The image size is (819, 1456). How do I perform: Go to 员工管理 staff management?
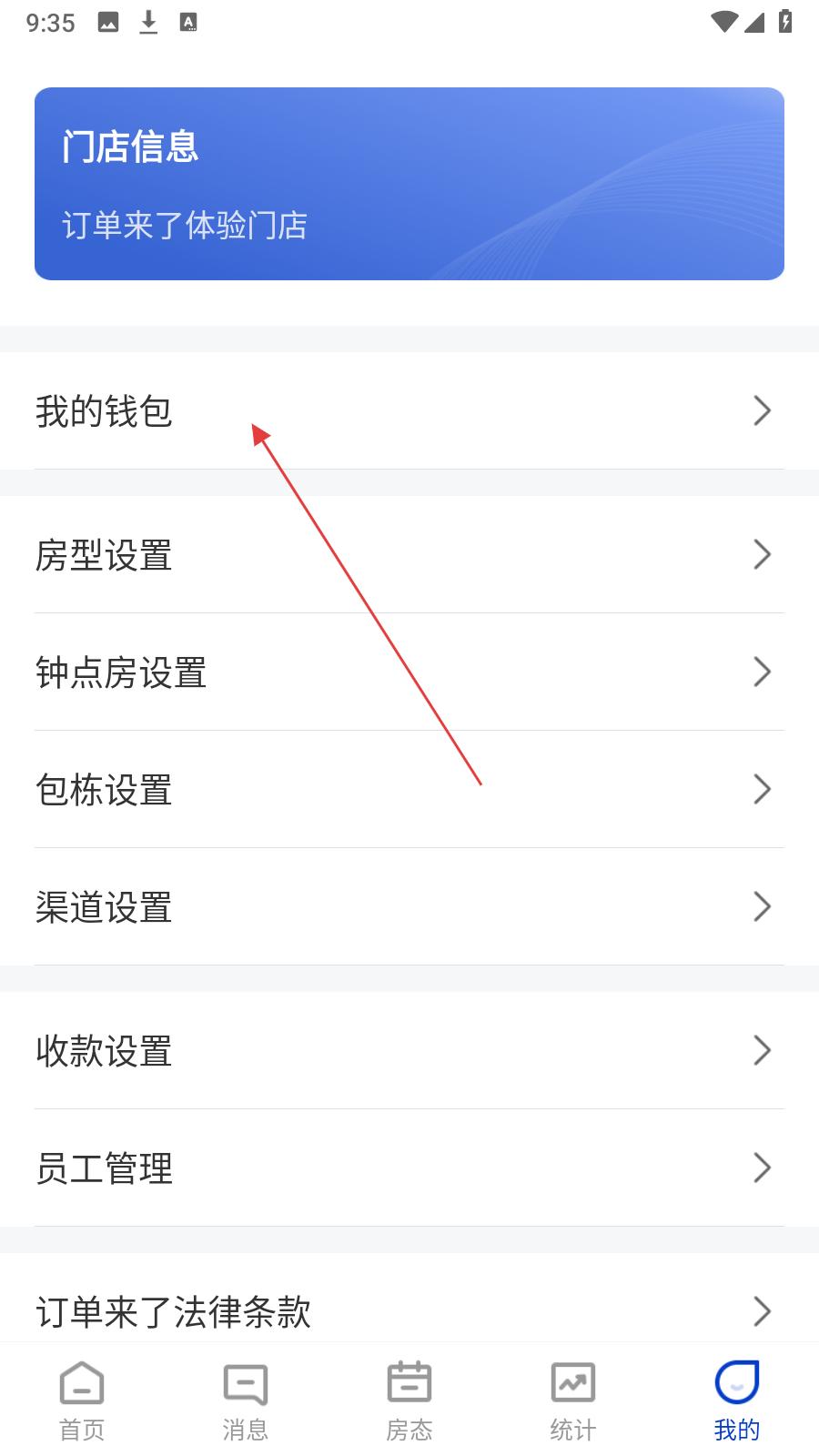point(409,1168)
